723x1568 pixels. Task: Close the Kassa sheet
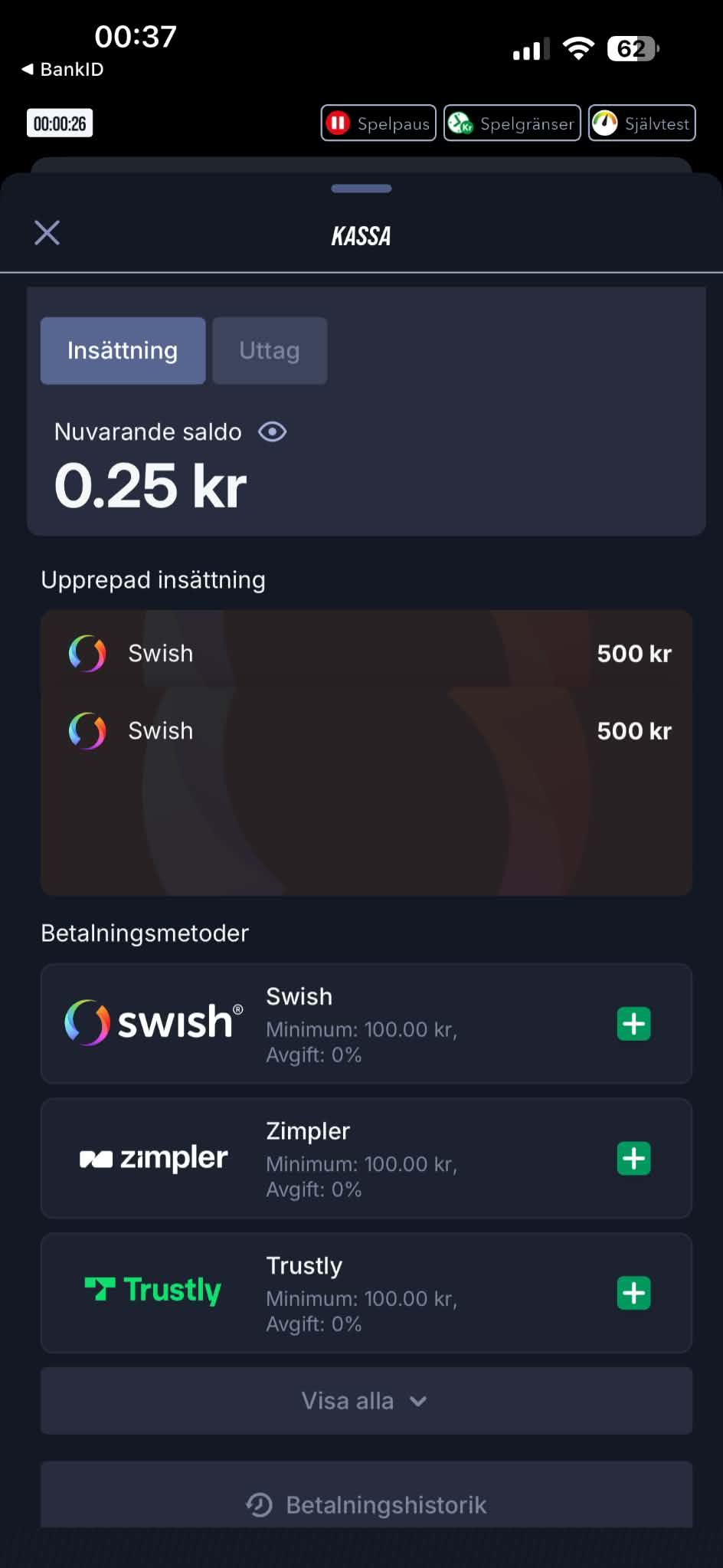[47, 232]
